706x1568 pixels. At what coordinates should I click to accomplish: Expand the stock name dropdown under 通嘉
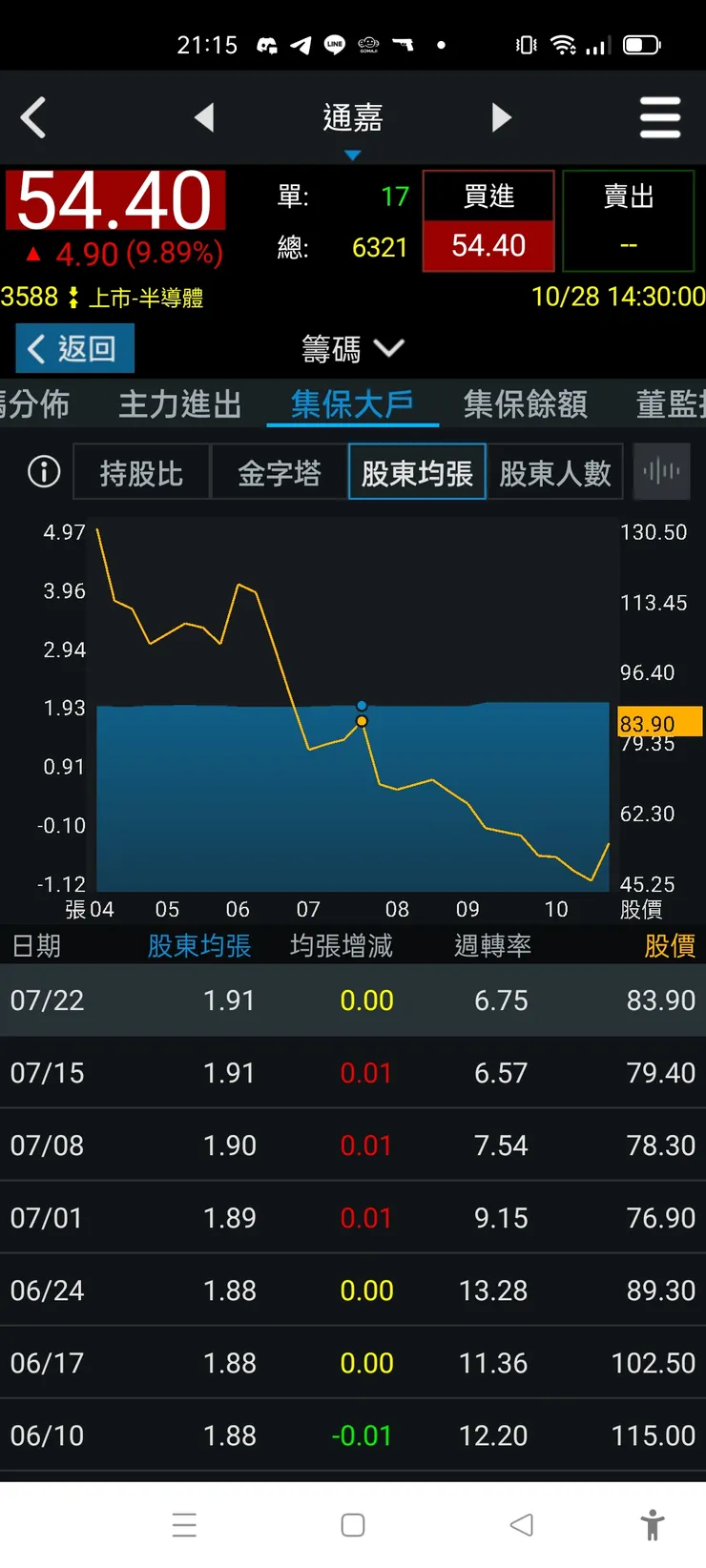(x=353, y=154)
